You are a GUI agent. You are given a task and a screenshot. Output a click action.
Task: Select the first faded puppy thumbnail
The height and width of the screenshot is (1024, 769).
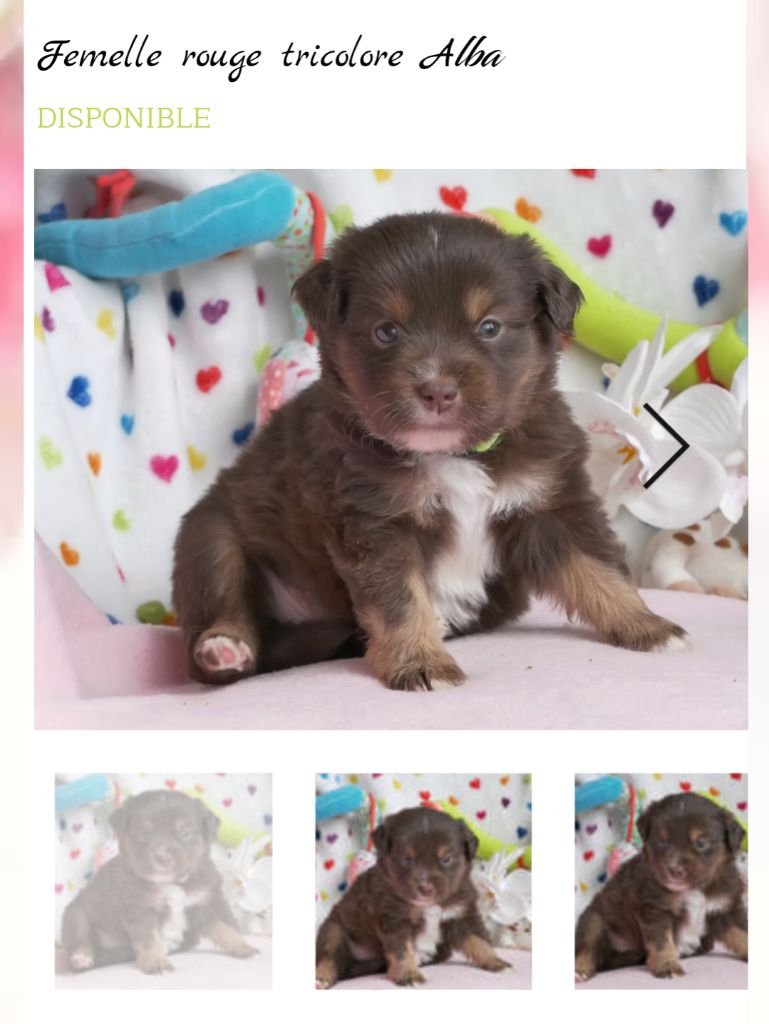(x=163, y=881)
